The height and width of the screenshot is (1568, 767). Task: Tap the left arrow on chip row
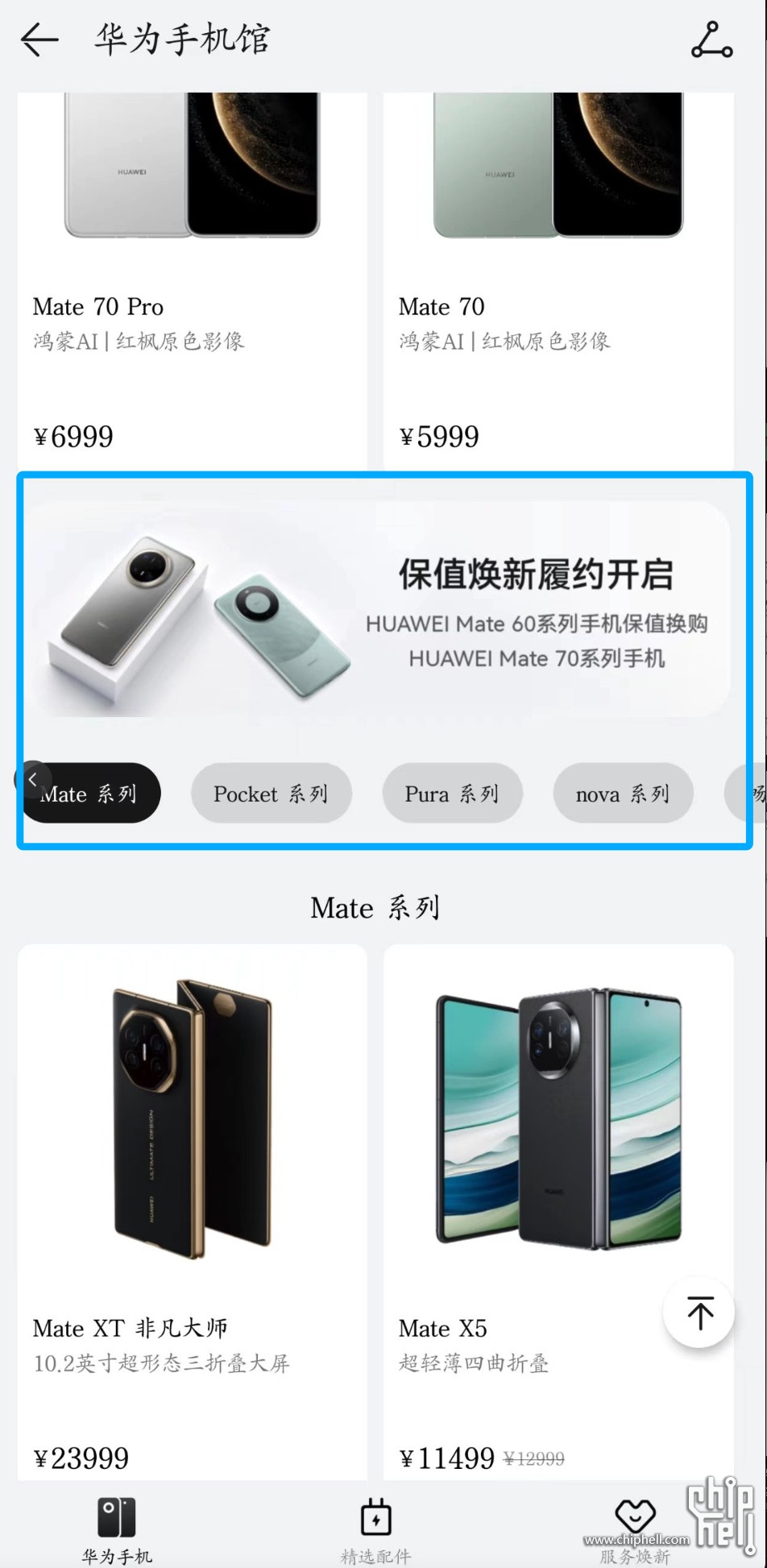pos(32,779)
